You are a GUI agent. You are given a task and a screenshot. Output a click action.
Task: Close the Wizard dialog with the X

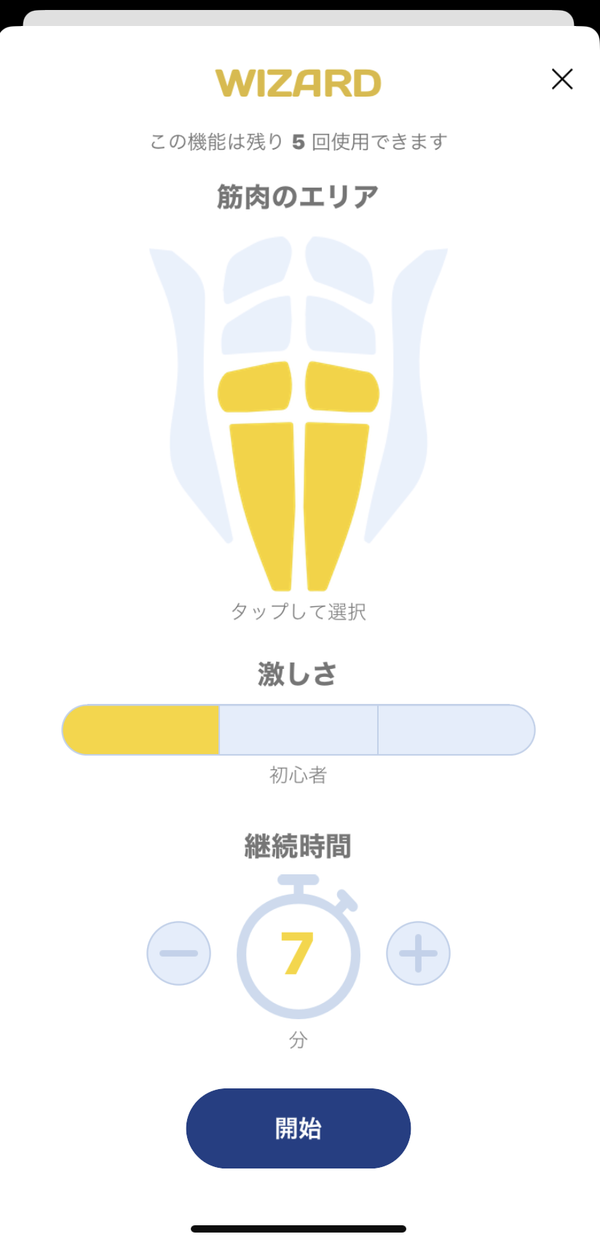click(562, 80)
